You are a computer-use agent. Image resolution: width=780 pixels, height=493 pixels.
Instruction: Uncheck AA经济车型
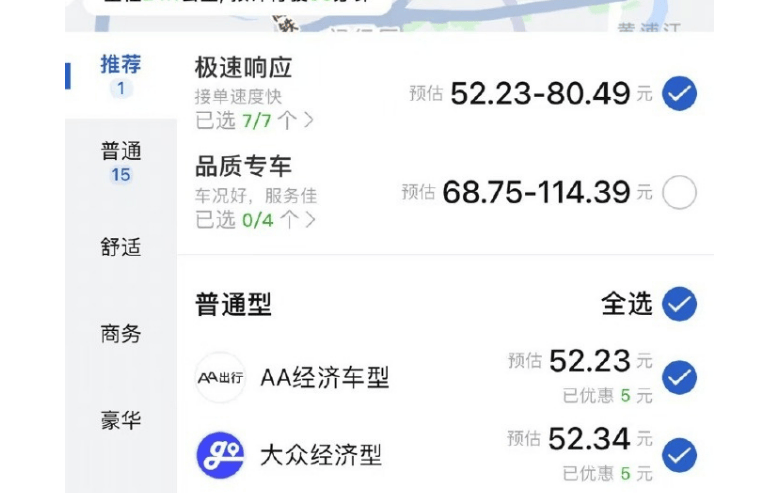680,377
